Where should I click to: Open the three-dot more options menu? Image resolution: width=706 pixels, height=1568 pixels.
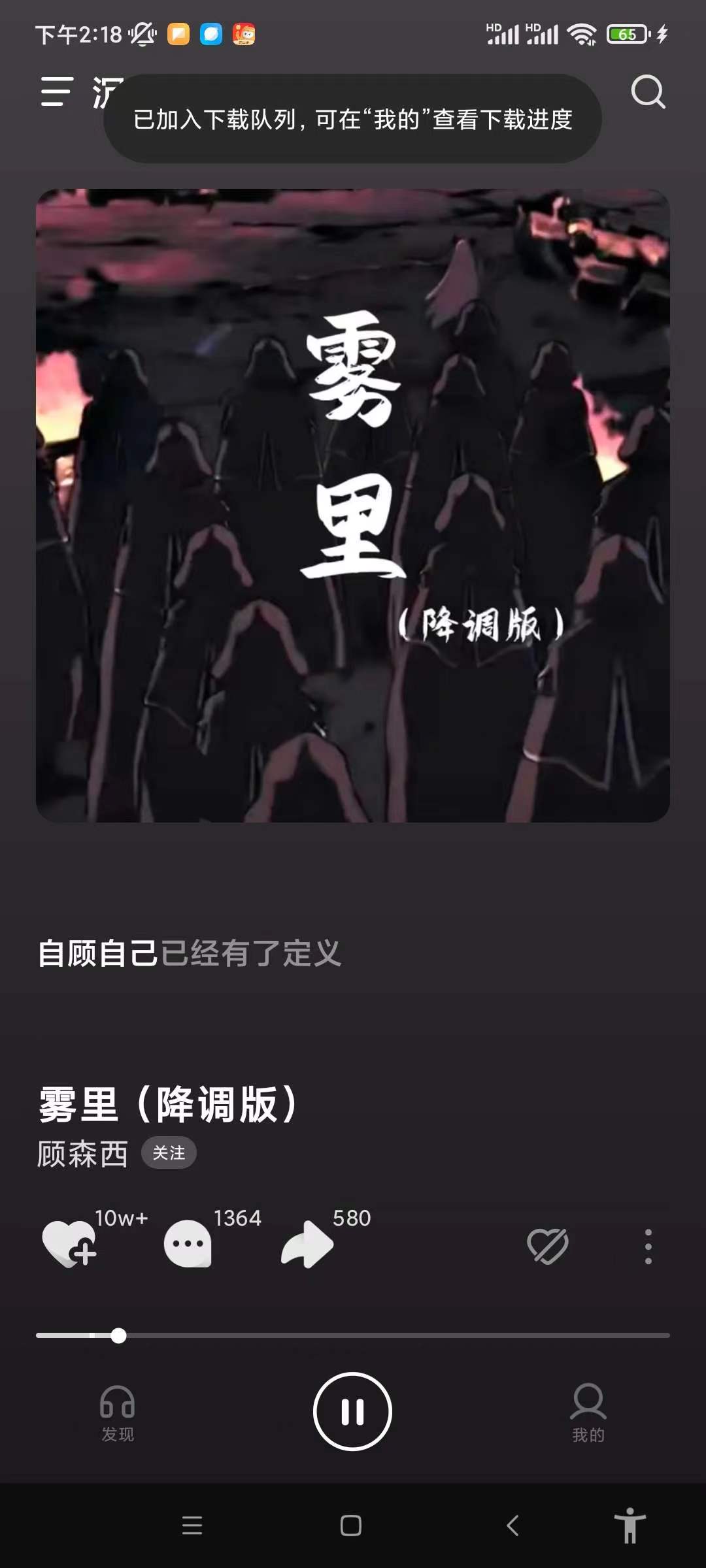tap(648, 1247)
